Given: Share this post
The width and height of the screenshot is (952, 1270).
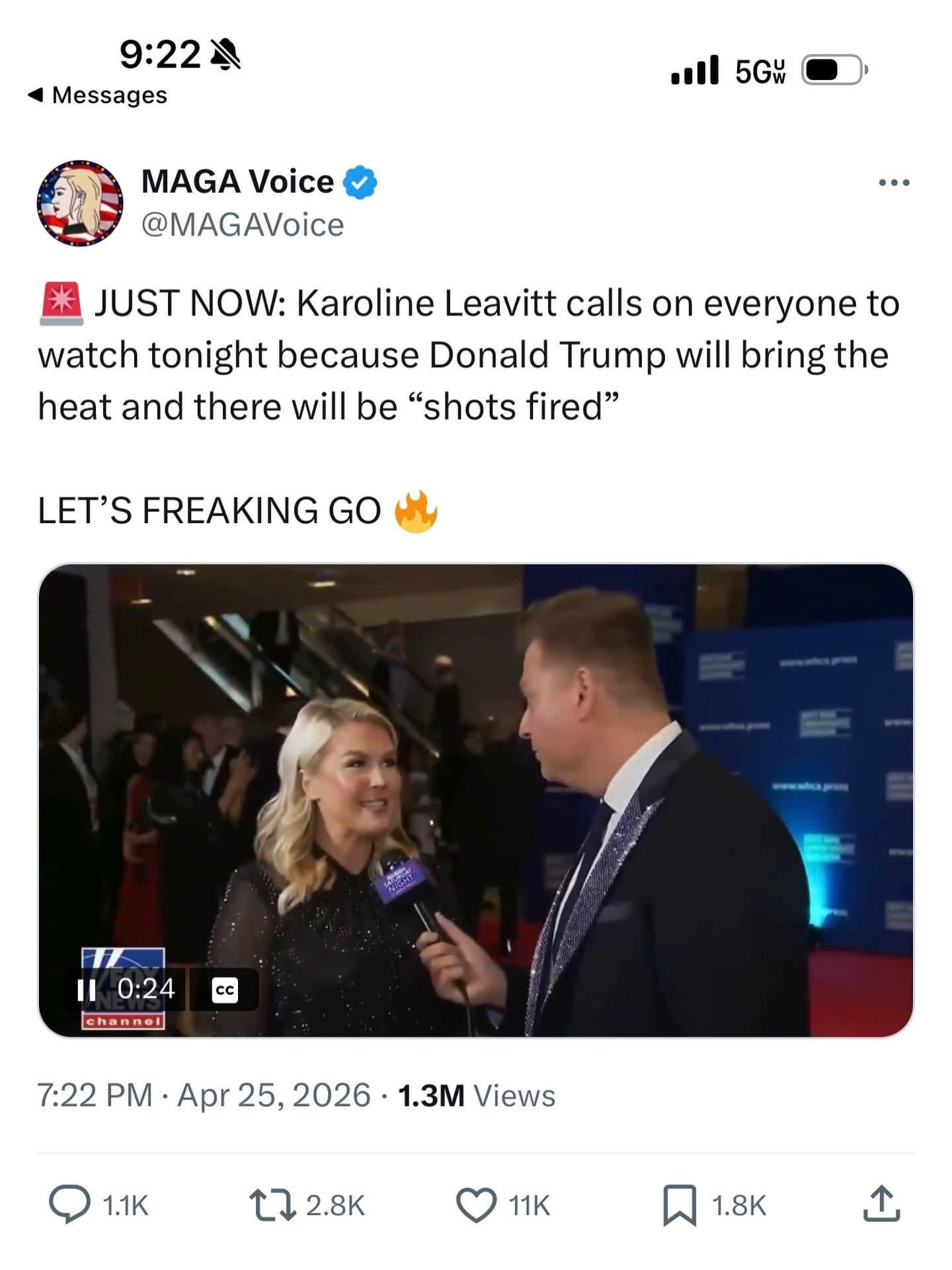Looking at the screenshot, I should [881, 1205].
